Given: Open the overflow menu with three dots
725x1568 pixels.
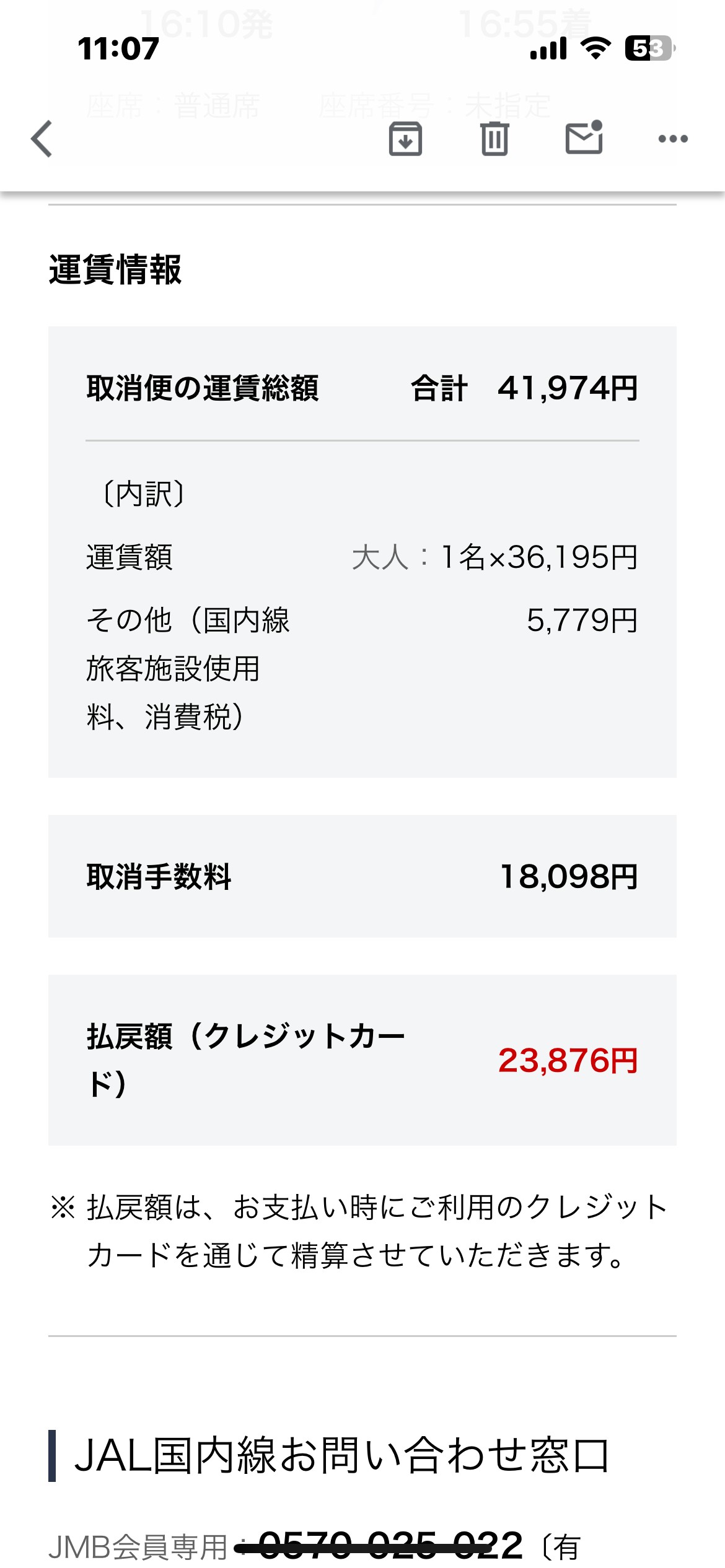Looking at the screenshot, I should click(673, 139).
